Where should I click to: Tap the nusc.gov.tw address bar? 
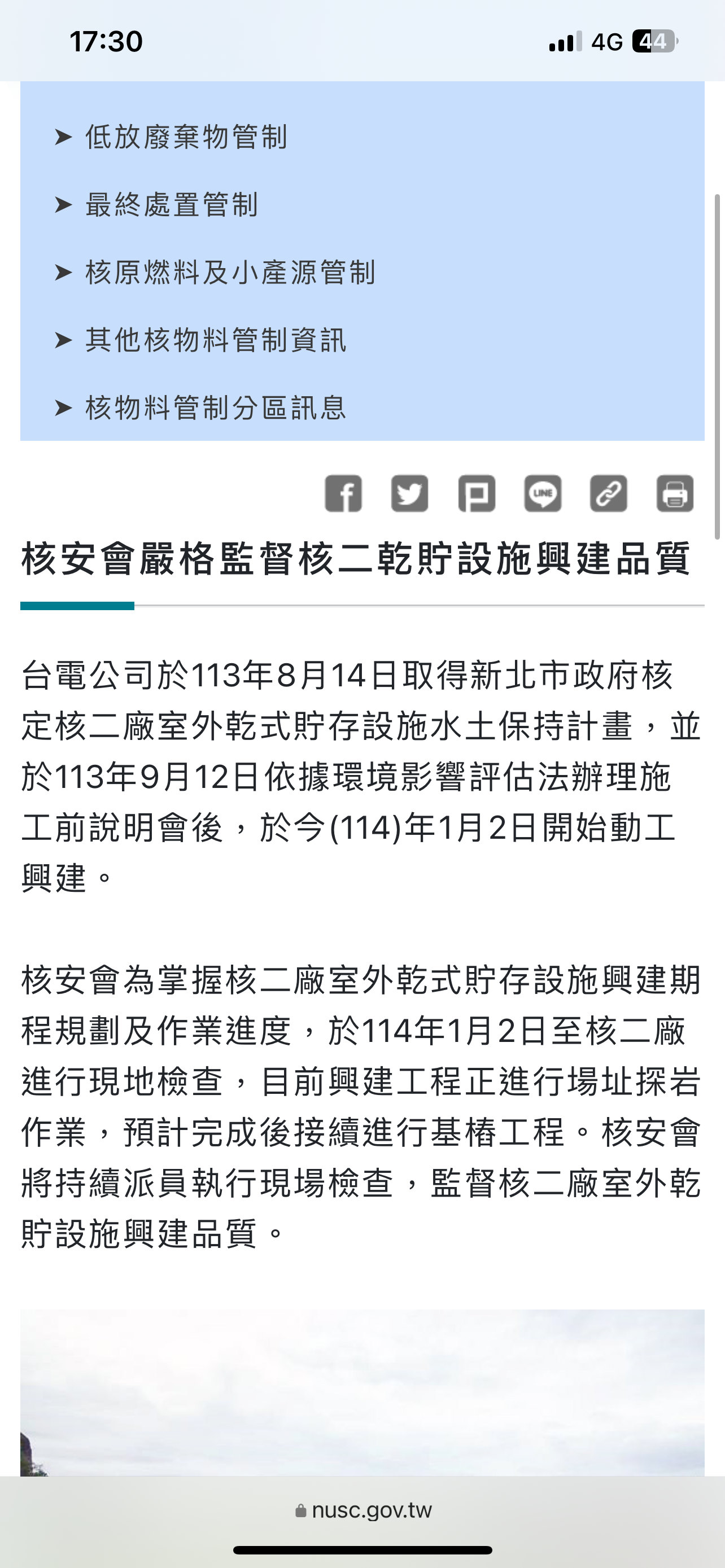coord(363,1510)
